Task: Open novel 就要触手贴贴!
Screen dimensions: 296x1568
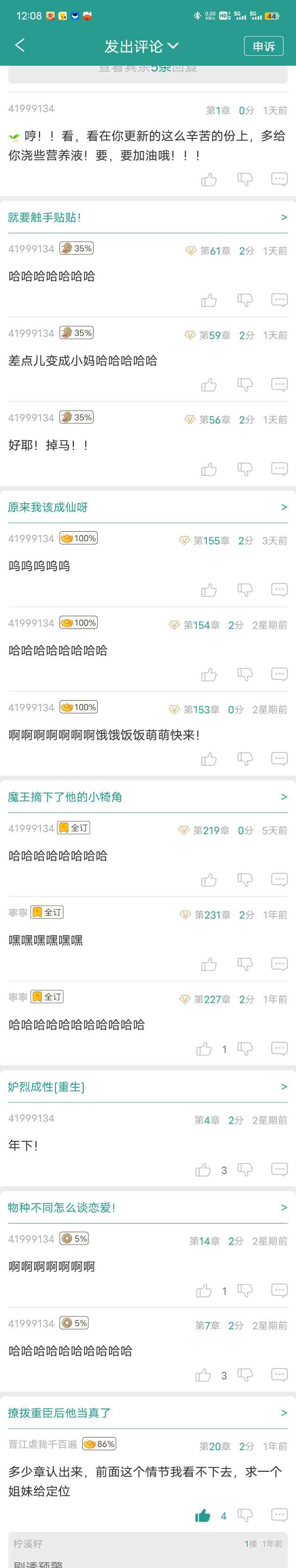Action: point(146,217)
